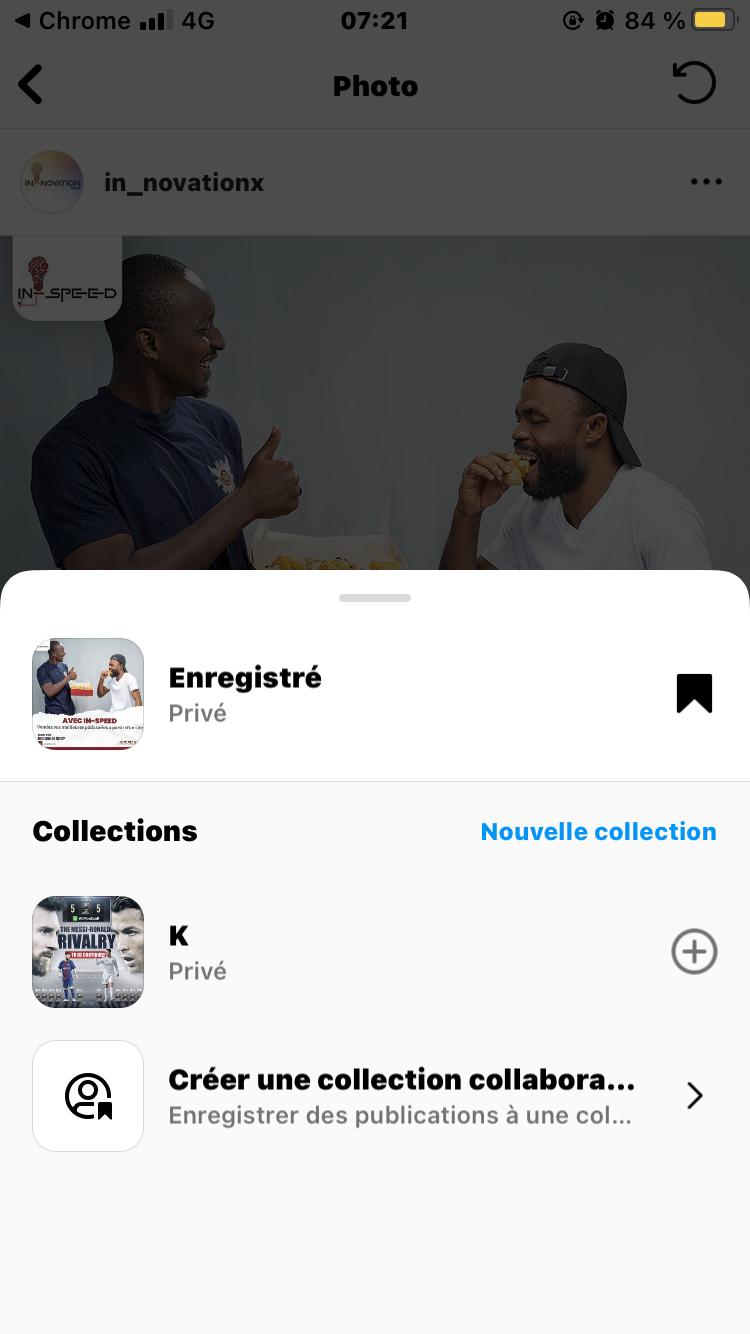Tap the sheet's drag handle
750x1334 pixels.
pos(375,598)
